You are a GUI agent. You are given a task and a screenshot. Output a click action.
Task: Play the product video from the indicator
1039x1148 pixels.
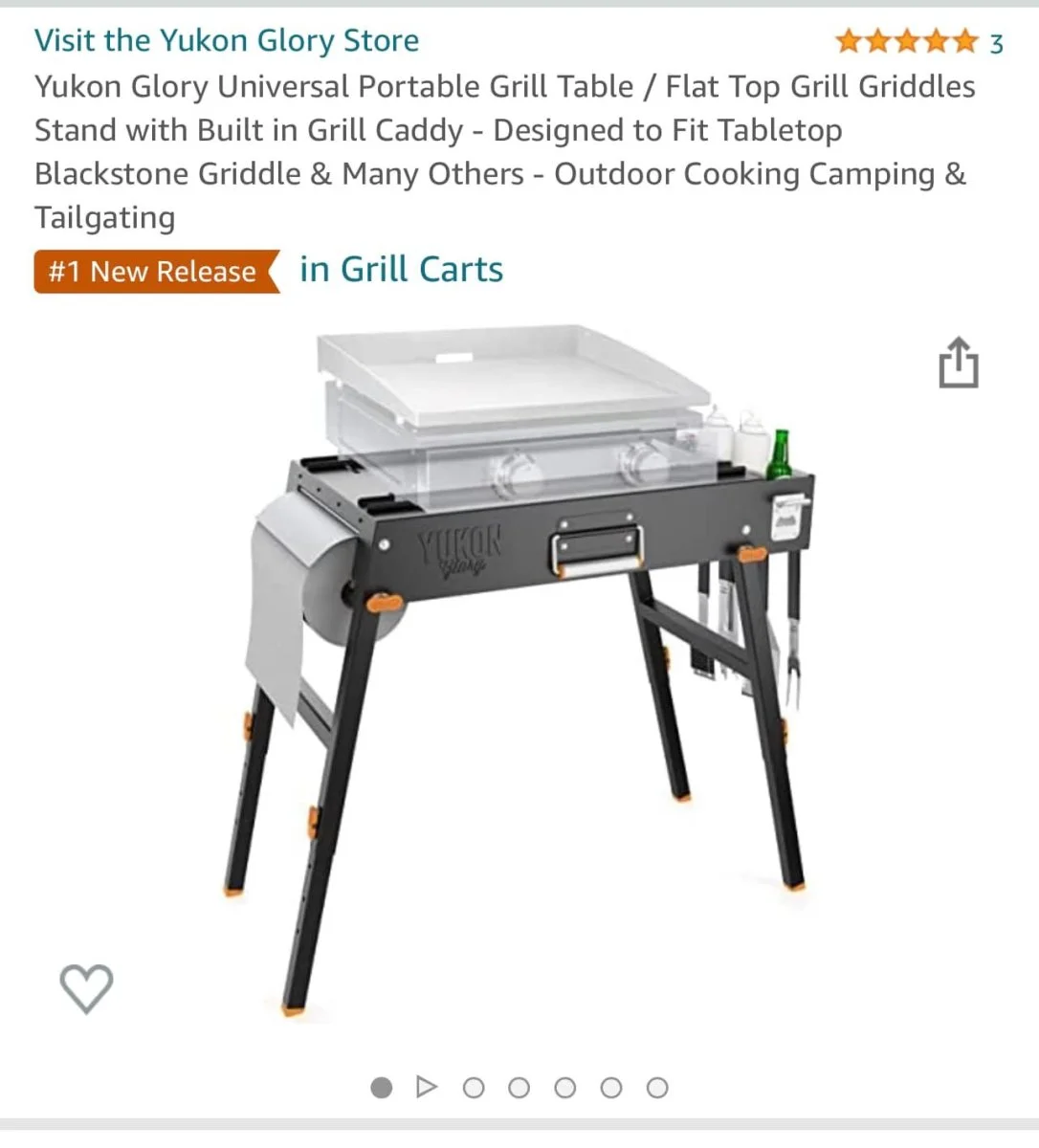[x=427, y=1088]
